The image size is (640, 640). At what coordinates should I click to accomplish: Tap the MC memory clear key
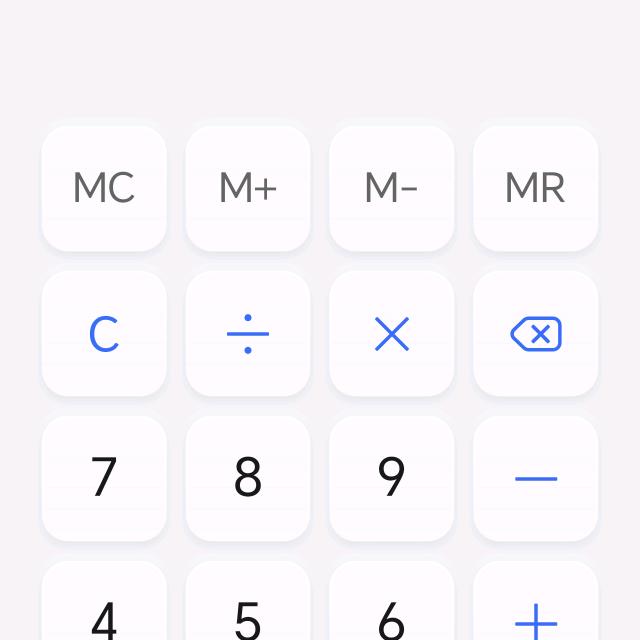click(x=104, y=188)
